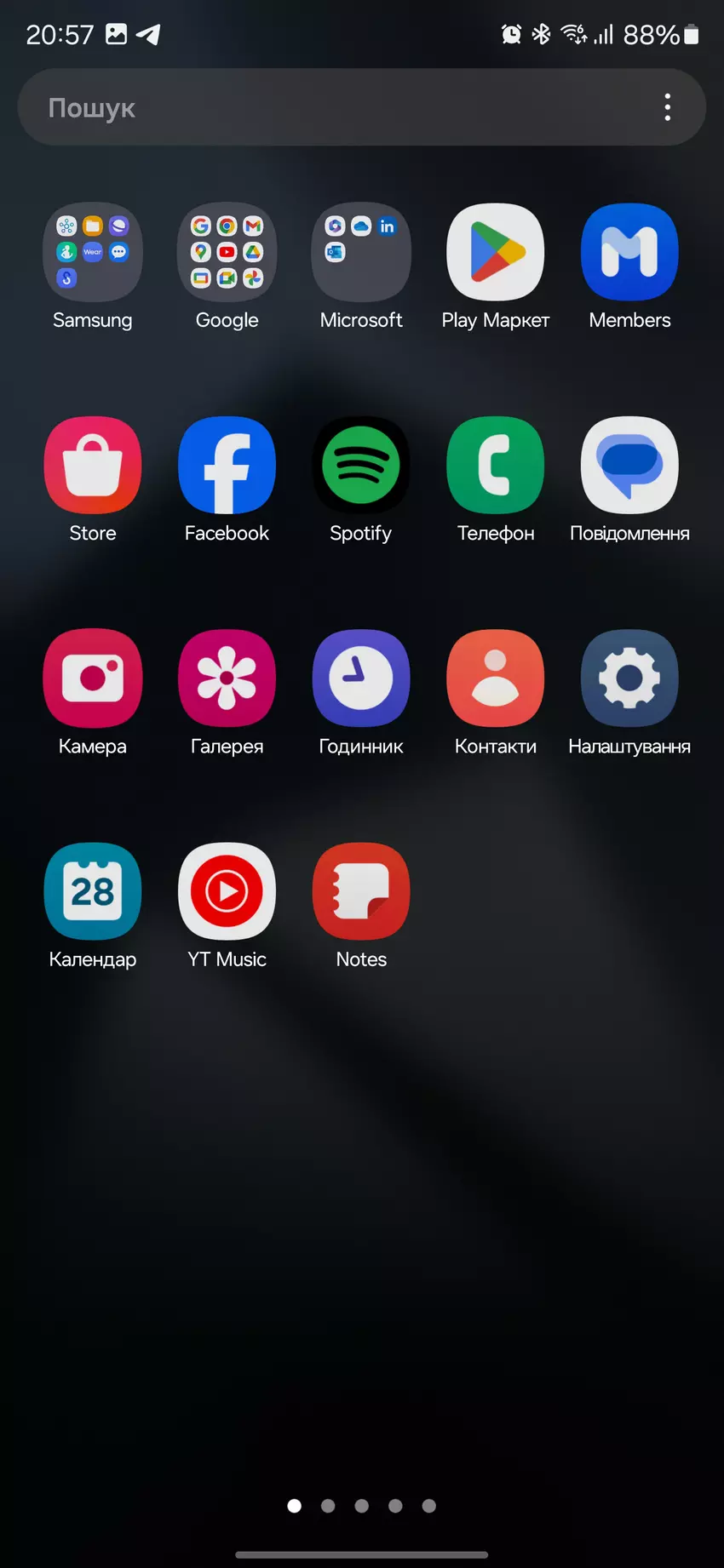Open the Microsoft apps folder
The width and height of the screenshot is (724, 1568).
(x=361, y=253)
